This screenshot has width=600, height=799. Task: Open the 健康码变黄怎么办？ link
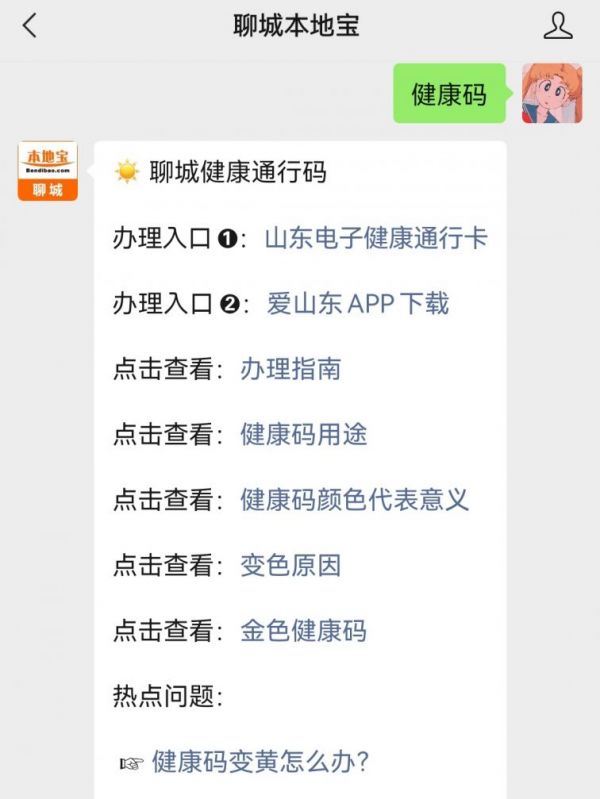click(260, 762)
